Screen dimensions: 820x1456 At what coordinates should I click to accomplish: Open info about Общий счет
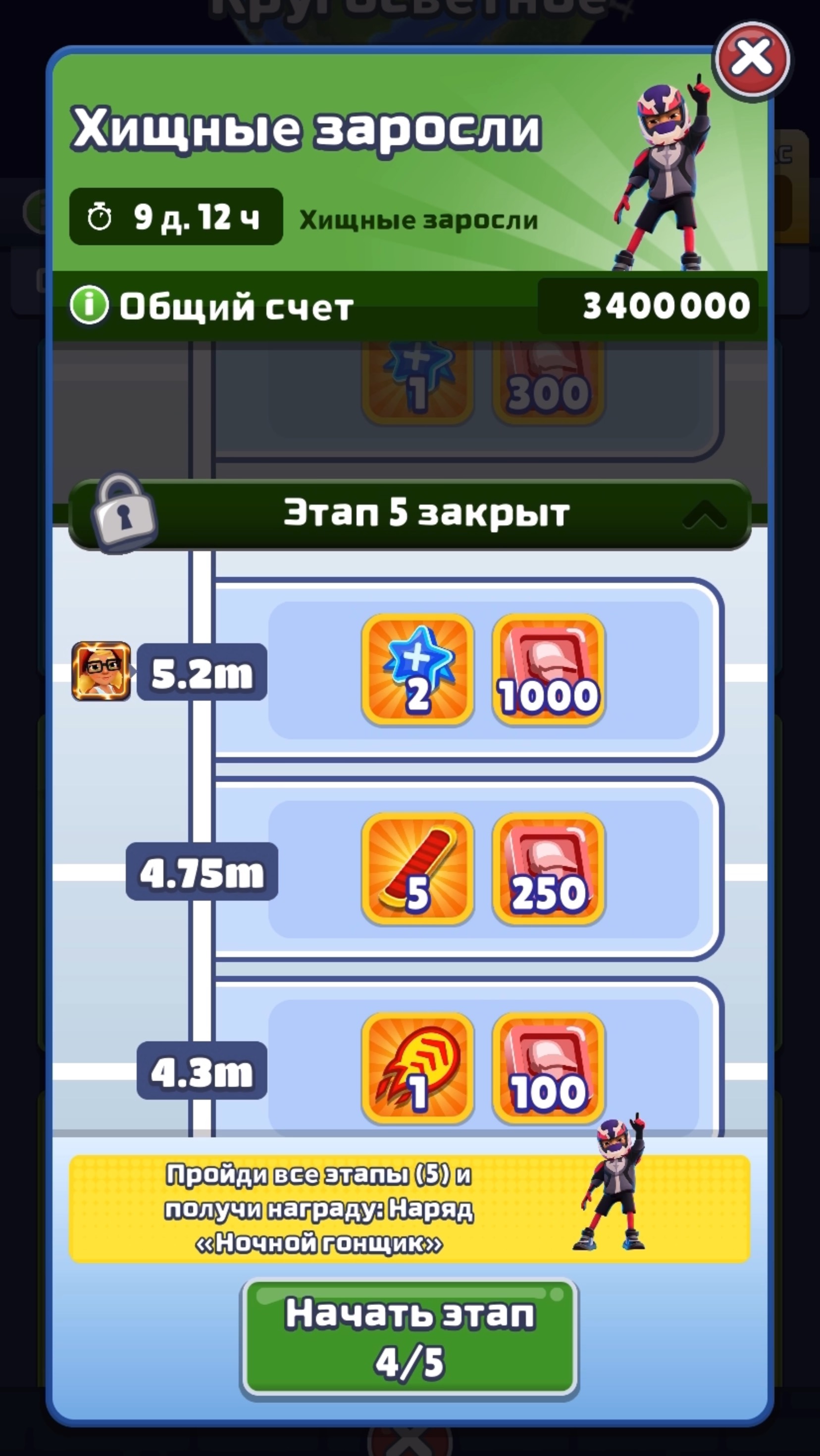[x=89, y=306]
